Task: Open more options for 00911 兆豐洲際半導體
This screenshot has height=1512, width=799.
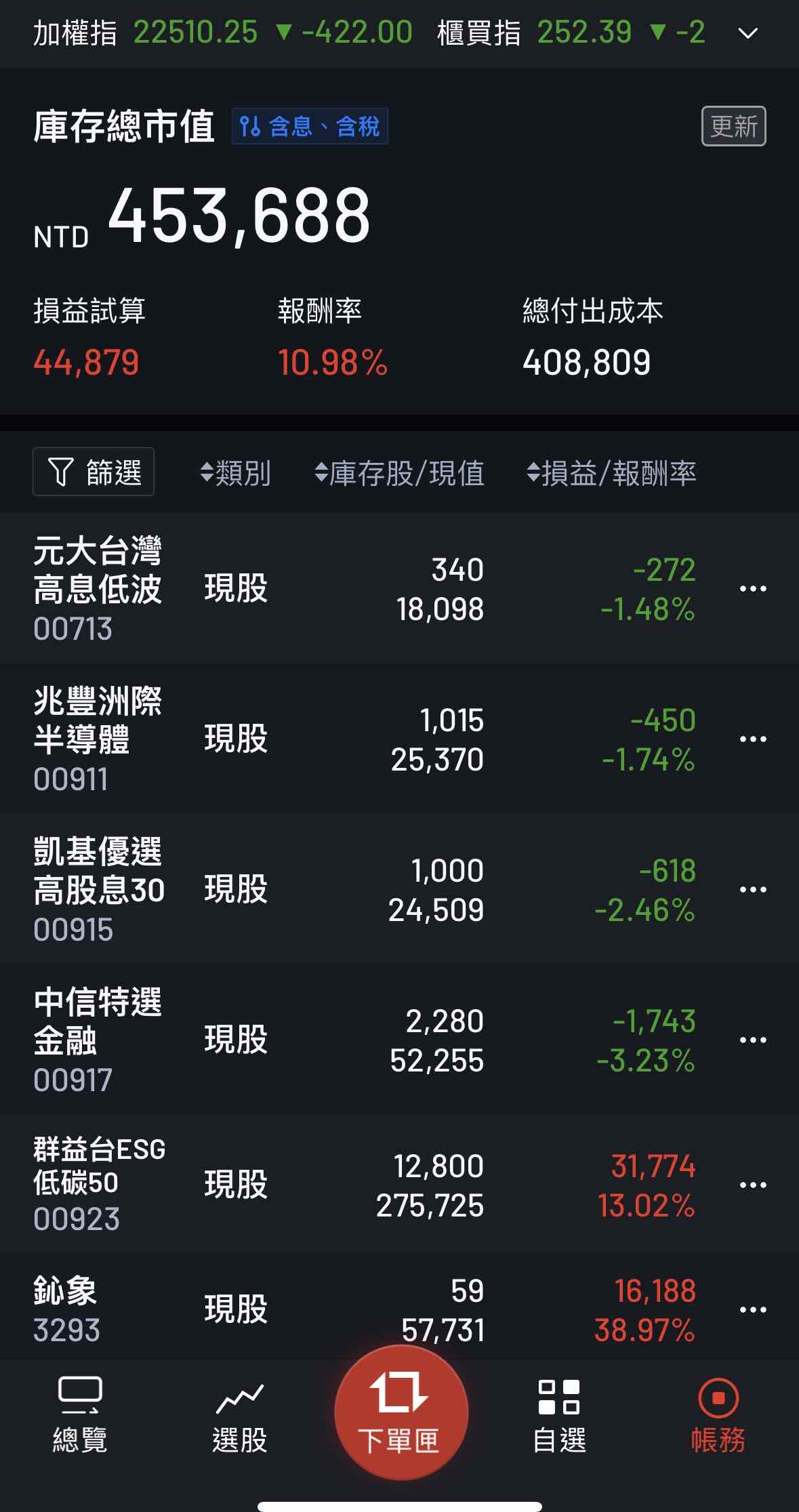Action: (752, 739)
